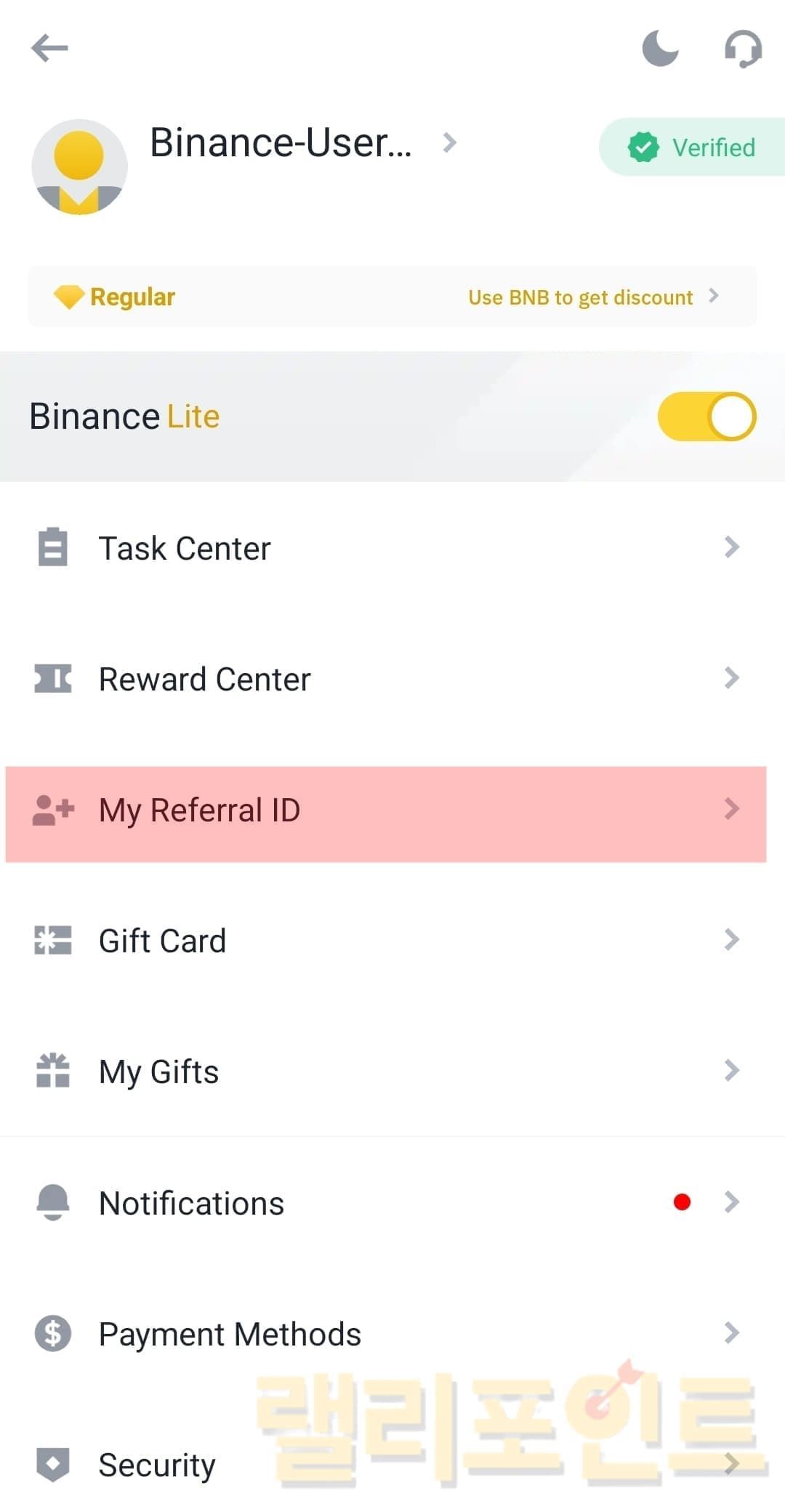The width and height of the screenshot is (785, 1512).
Task: Tap the Verified badge
Action: coord(691,148)
